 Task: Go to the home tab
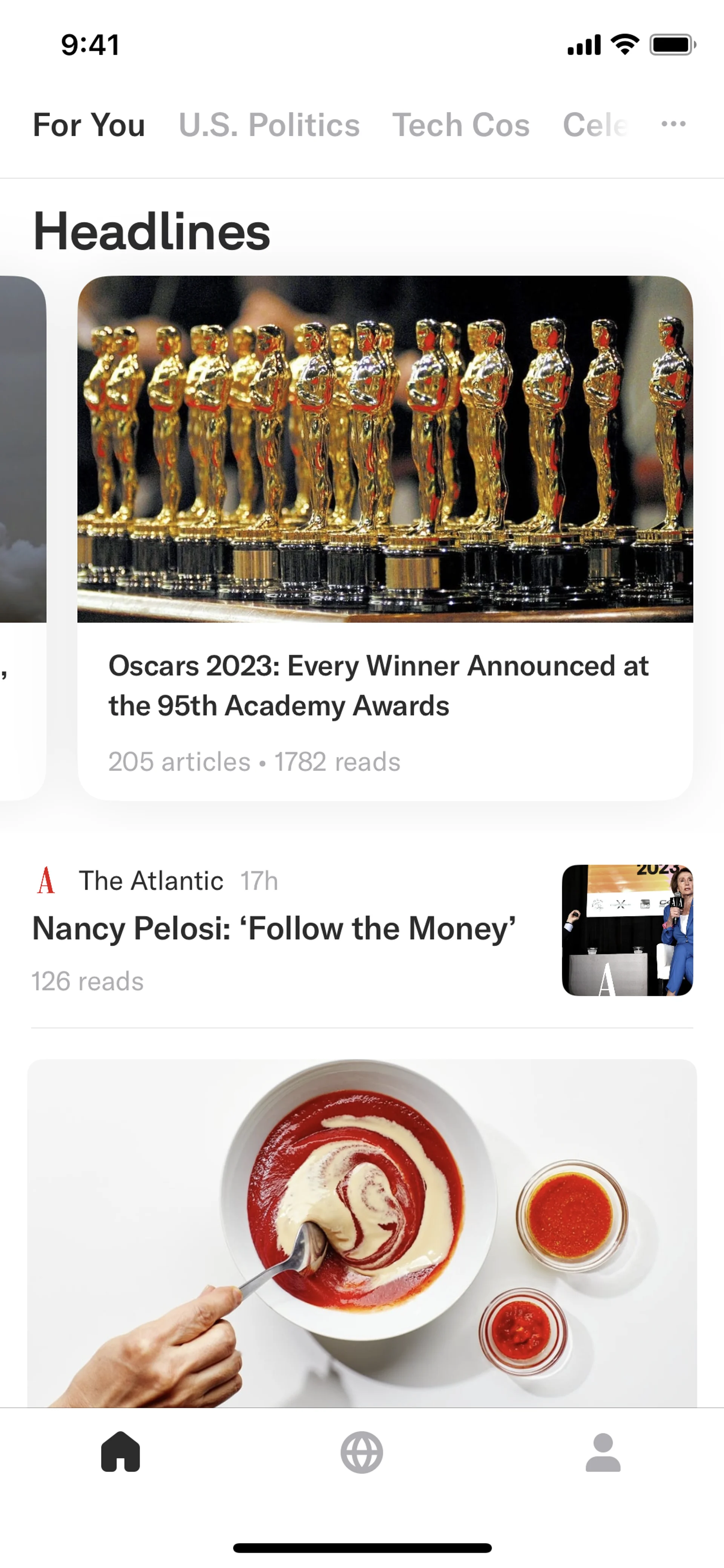[120, 1452]
